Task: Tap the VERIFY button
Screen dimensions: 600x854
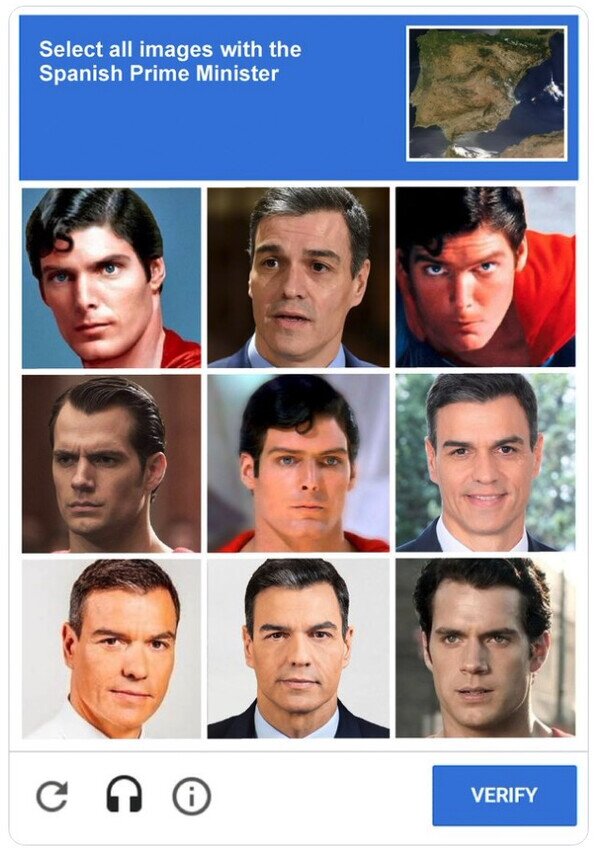Action: (x=504, y=795)
